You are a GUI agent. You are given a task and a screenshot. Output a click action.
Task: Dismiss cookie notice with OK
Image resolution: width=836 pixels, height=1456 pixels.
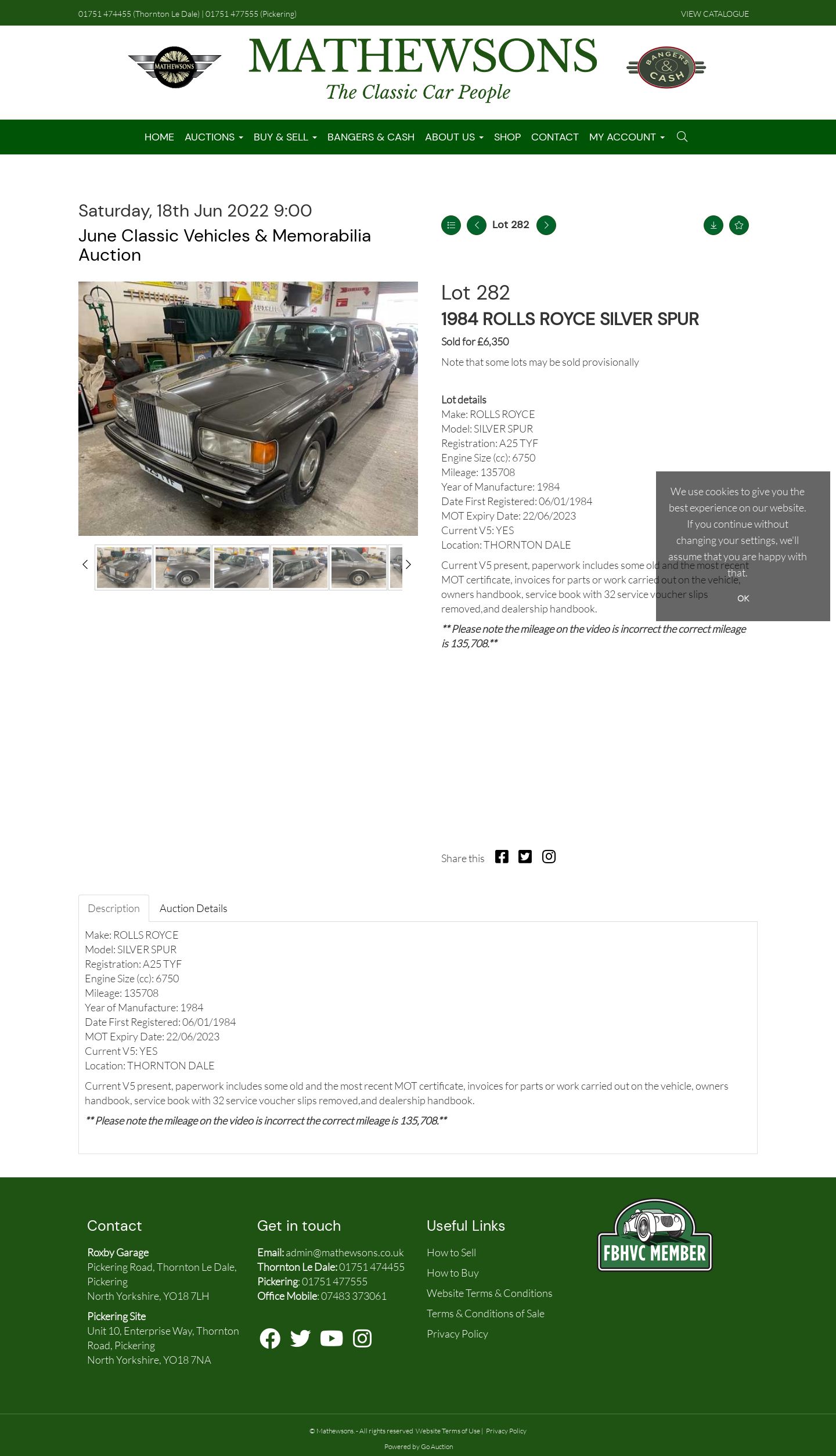click(x=743, y=599)
